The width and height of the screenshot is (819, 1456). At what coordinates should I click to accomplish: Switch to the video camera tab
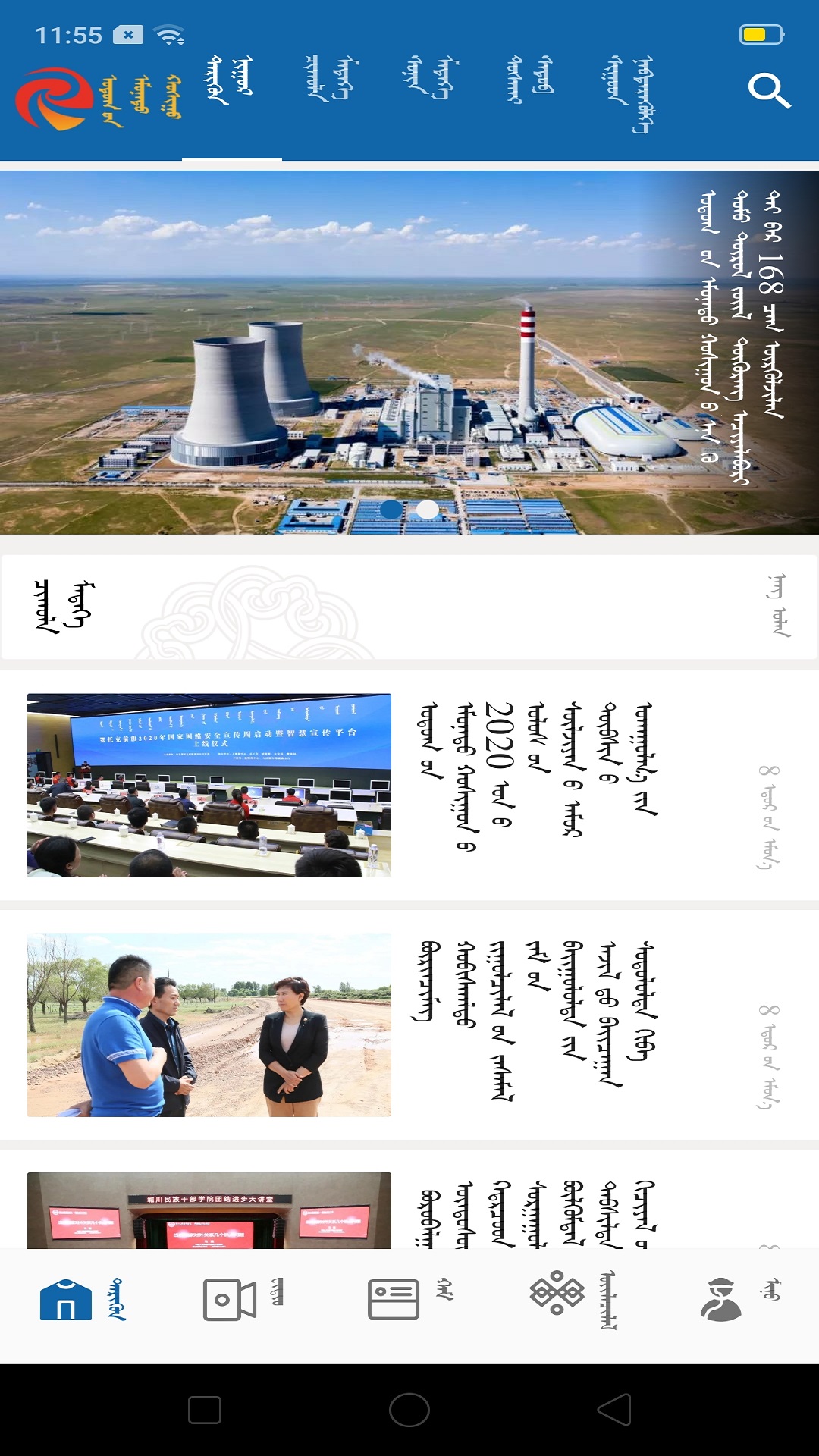tap(243, 1300)
